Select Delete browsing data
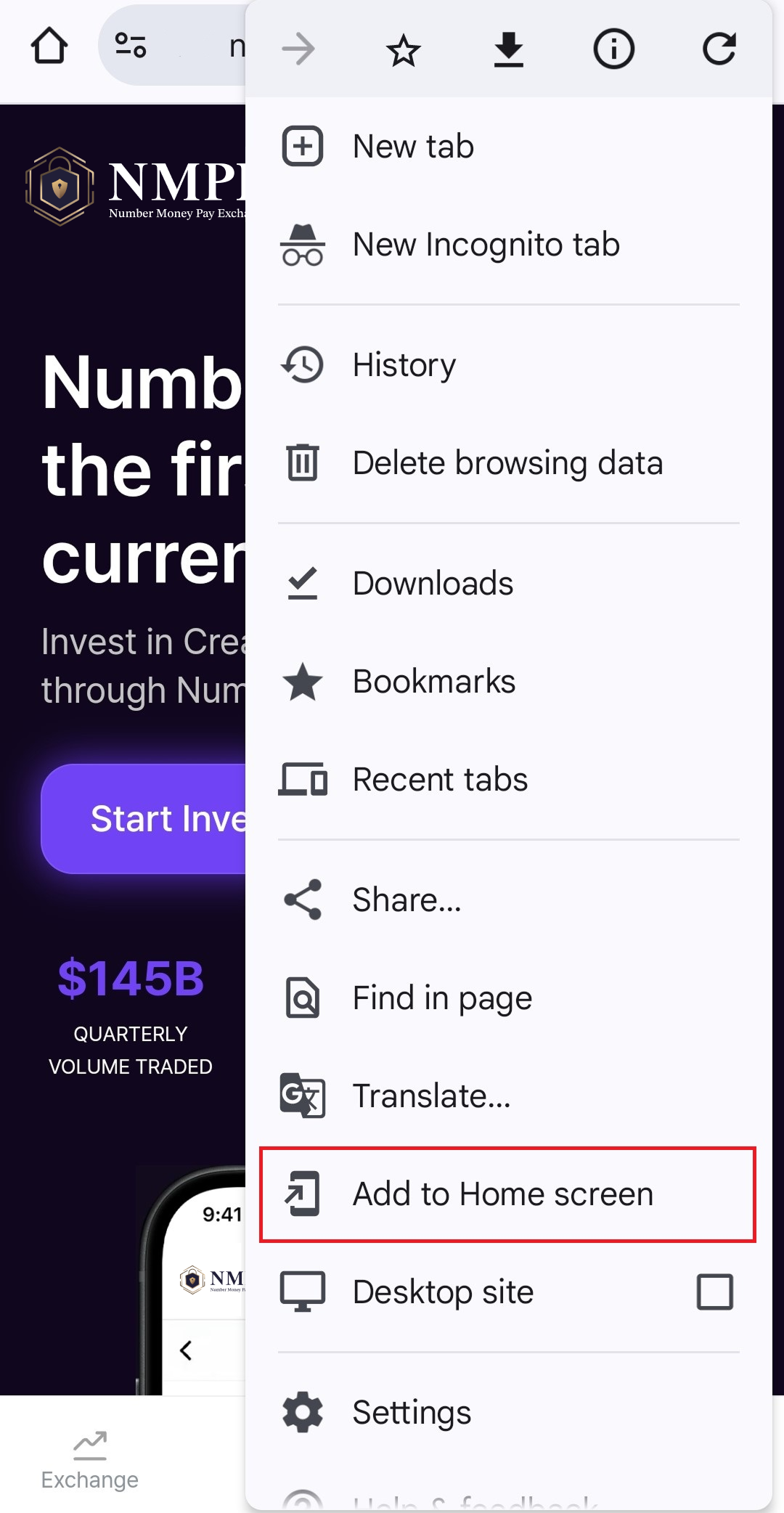Viewport: 784px width, 1513px height. pos(508,462)
